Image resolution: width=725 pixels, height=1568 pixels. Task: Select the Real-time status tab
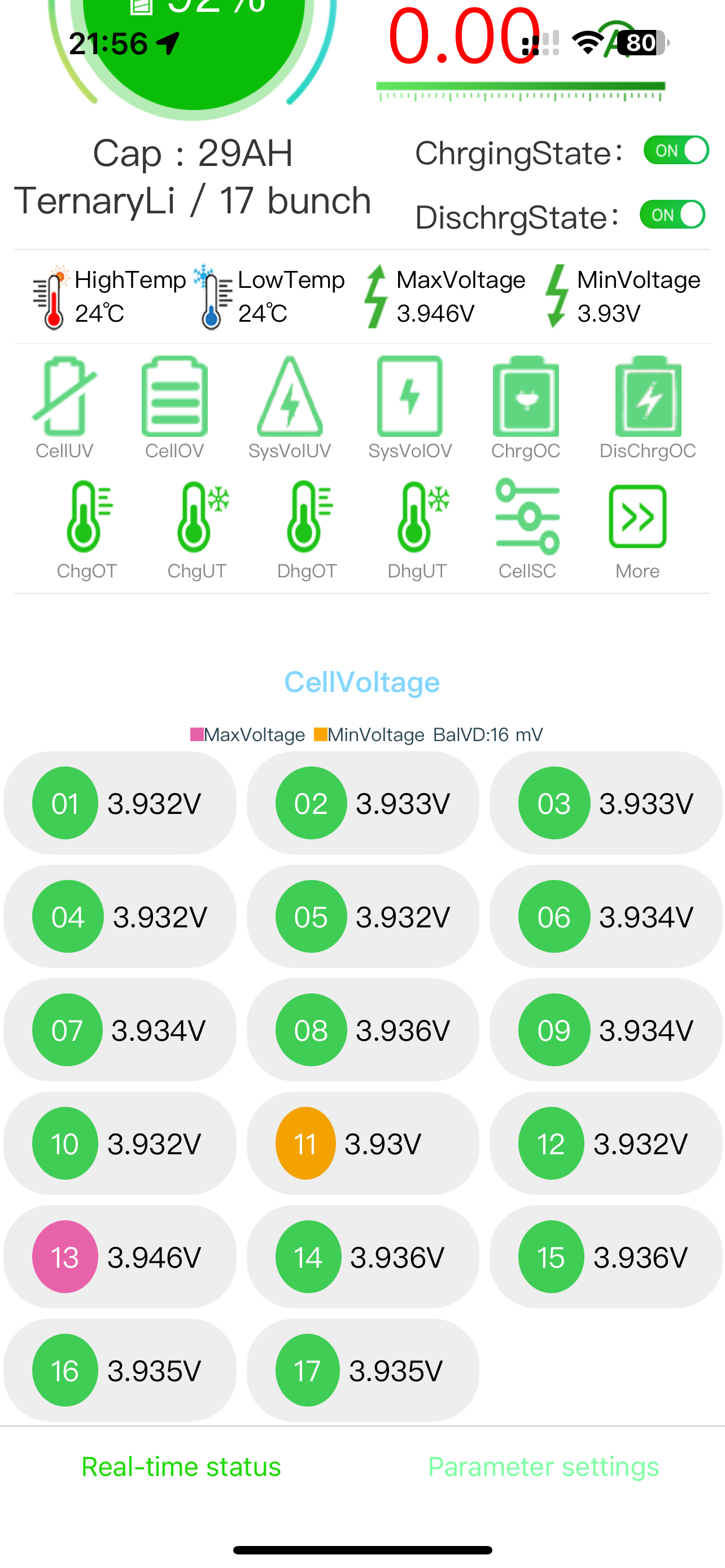[x=181, y=1467]
